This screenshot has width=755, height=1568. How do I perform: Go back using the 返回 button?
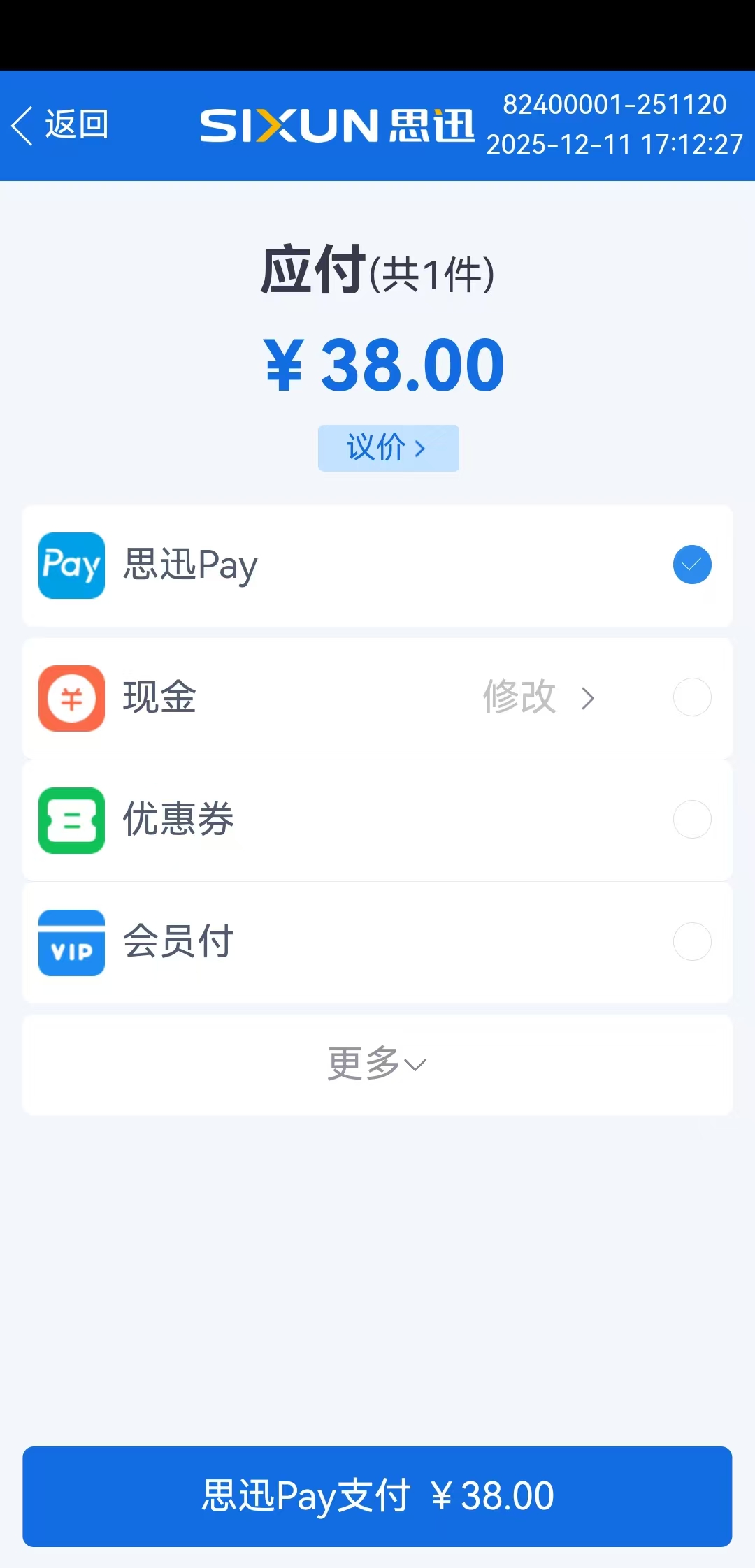coord(61,126)
